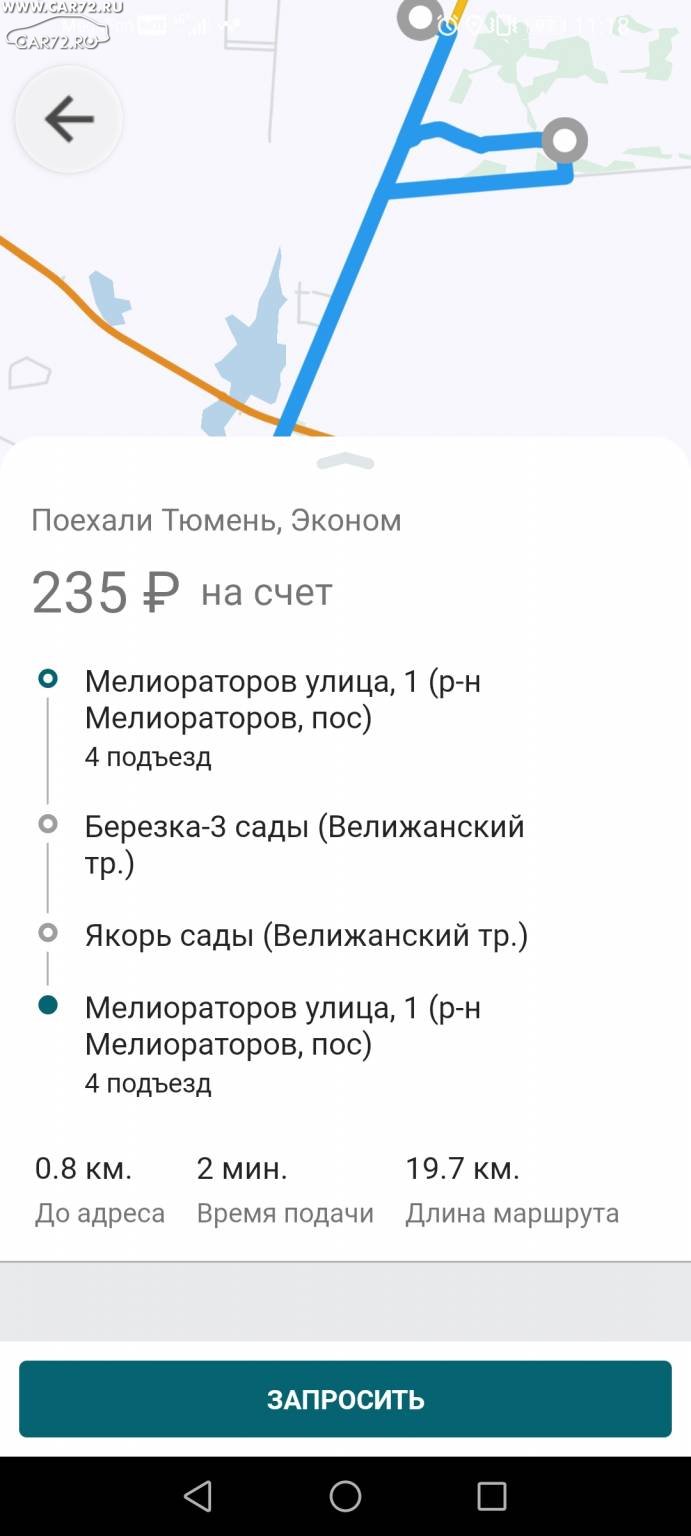Go to the system home screen
Viewport: 691px width, 1536px height.
point(345,1496)
